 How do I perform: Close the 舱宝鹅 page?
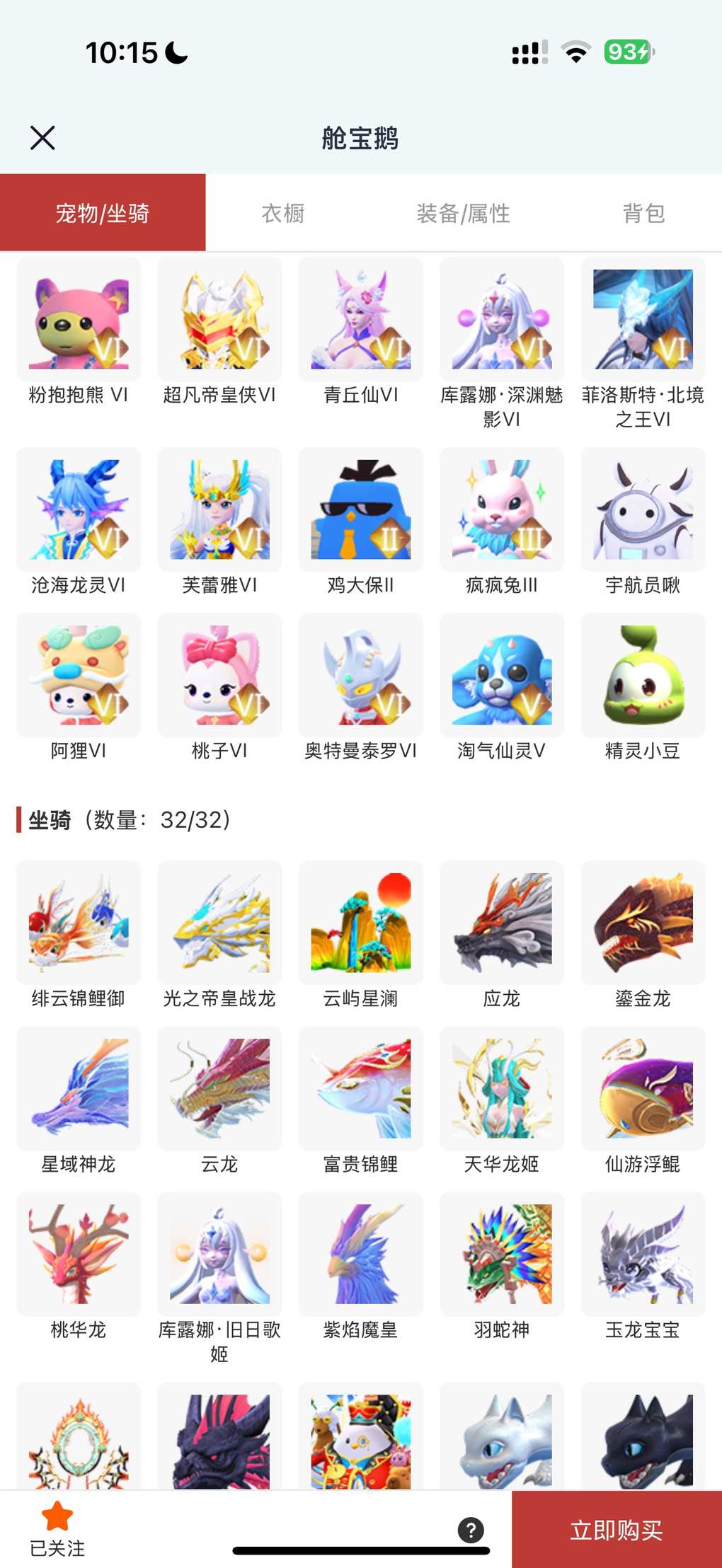tap(42, 138)
